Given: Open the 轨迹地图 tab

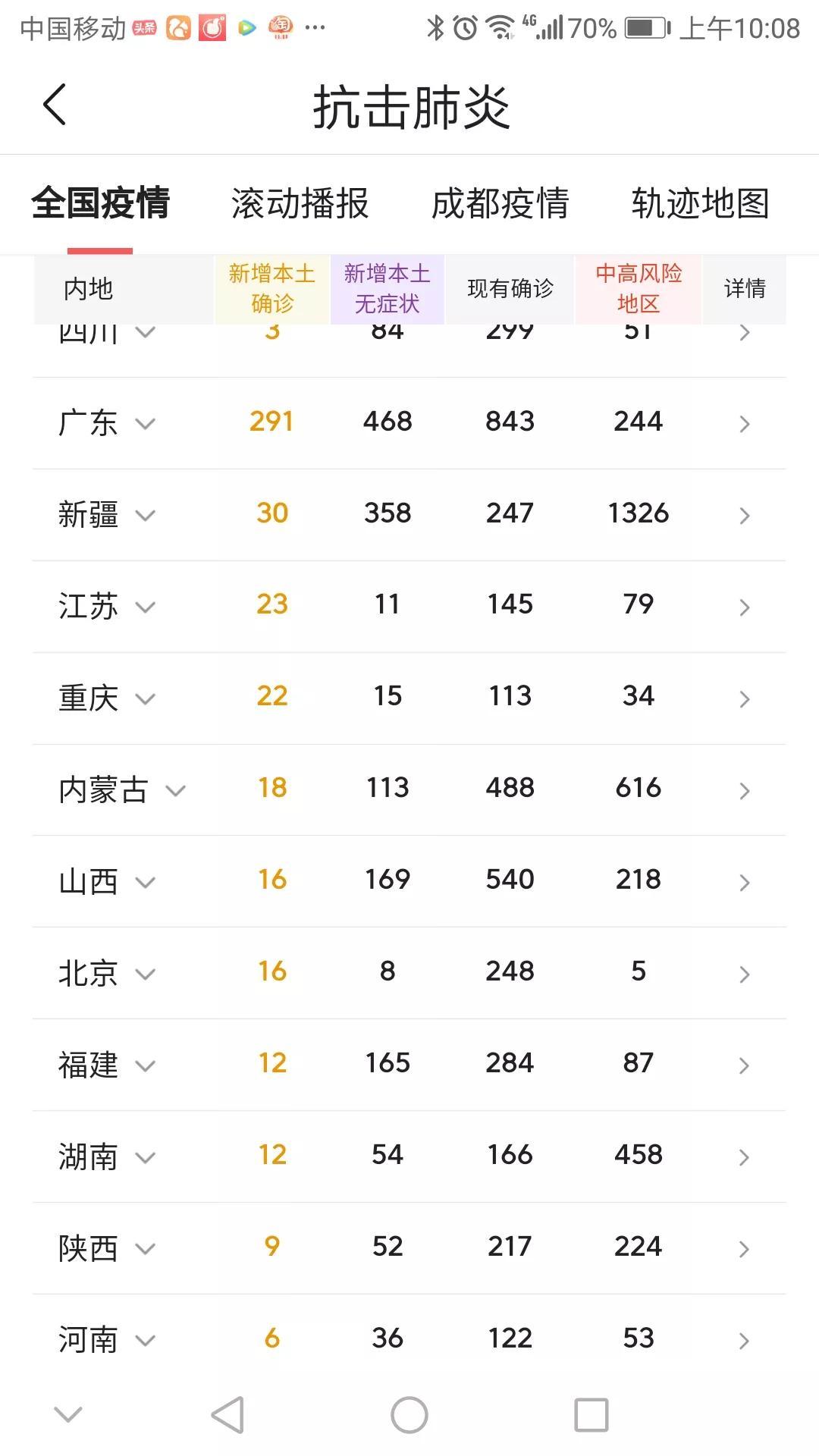Looking at the screenshot, I should [x=700, y=203].
